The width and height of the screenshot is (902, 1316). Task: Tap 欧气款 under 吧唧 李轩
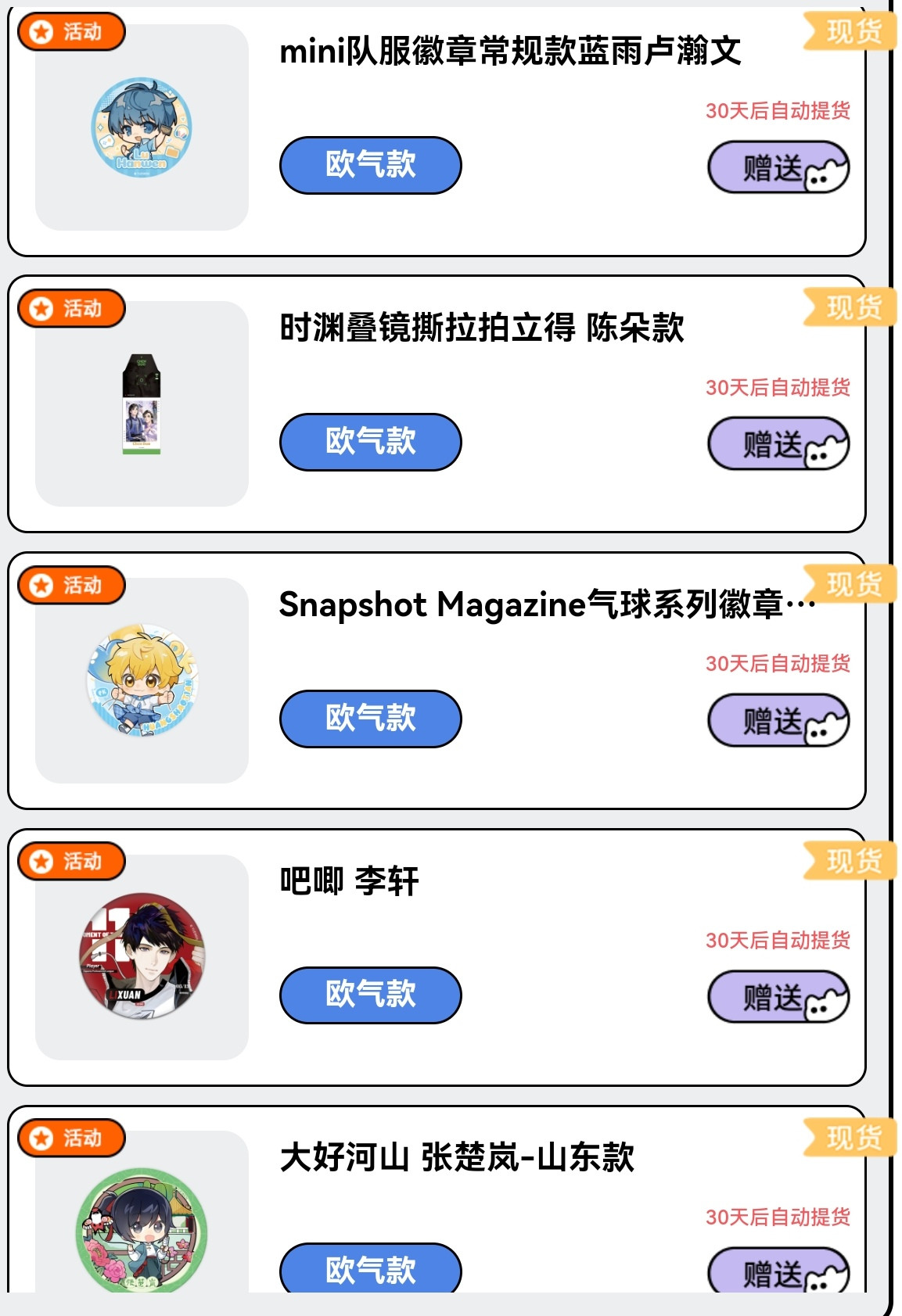pos(370,995)
